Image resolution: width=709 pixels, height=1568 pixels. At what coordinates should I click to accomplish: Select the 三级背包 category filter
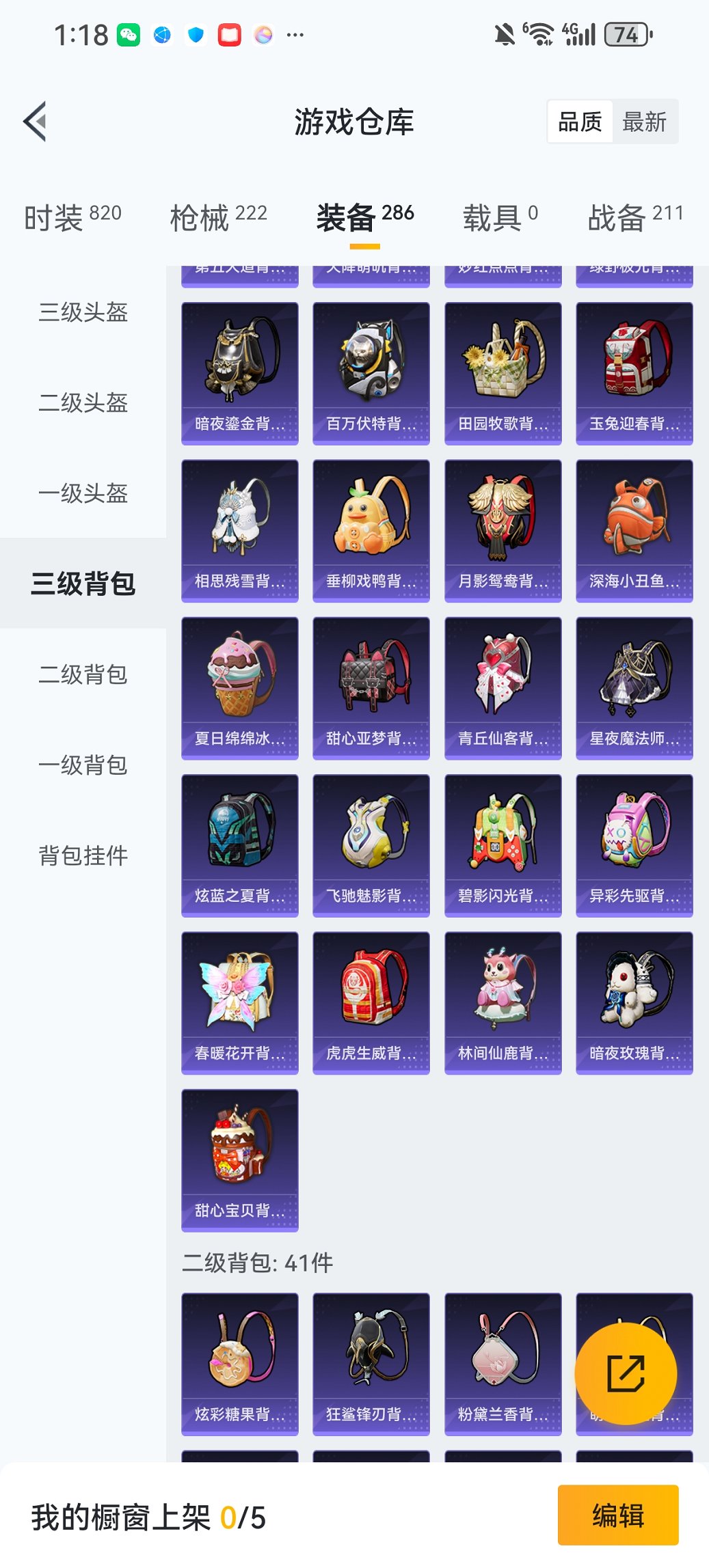click(83, 584)
